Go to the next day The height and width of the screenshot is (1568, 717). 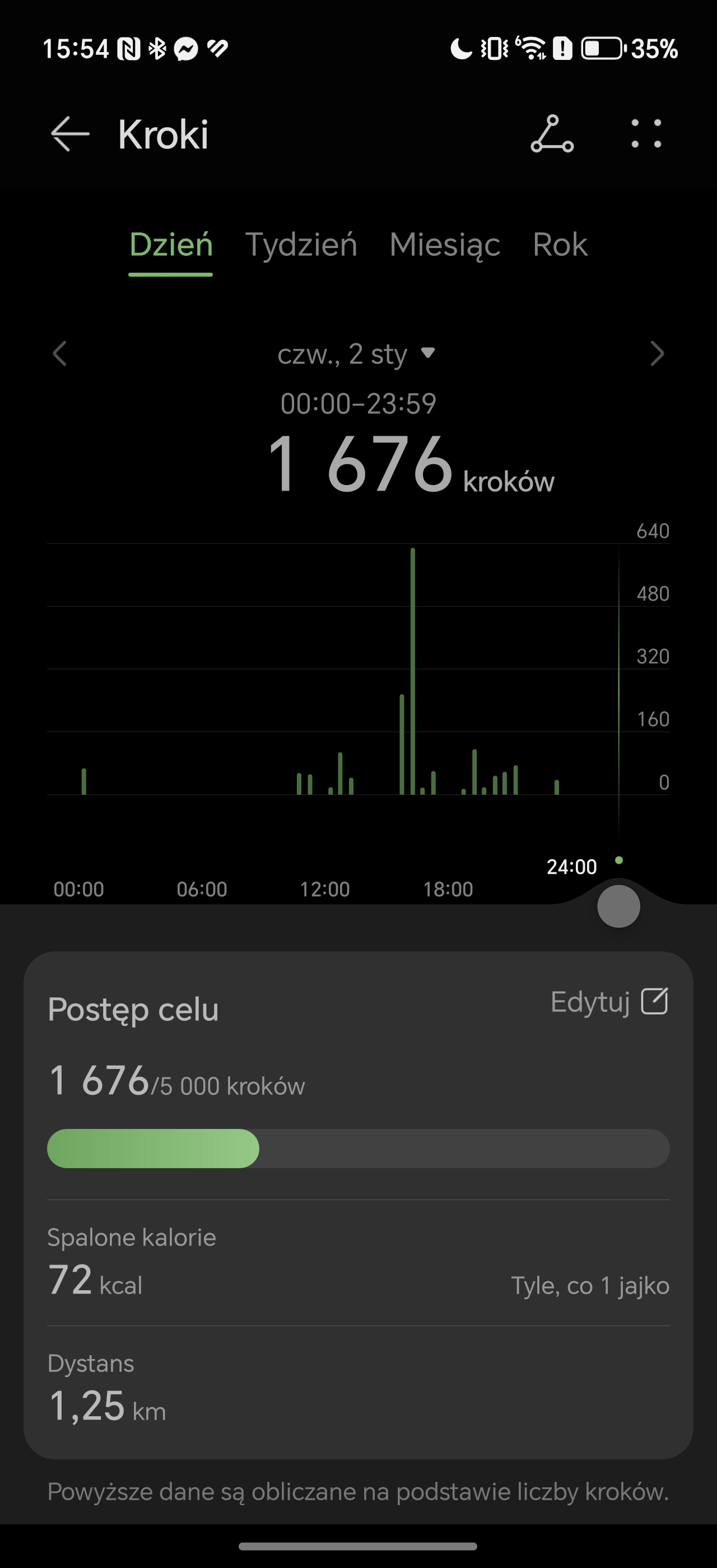(657, 354)
